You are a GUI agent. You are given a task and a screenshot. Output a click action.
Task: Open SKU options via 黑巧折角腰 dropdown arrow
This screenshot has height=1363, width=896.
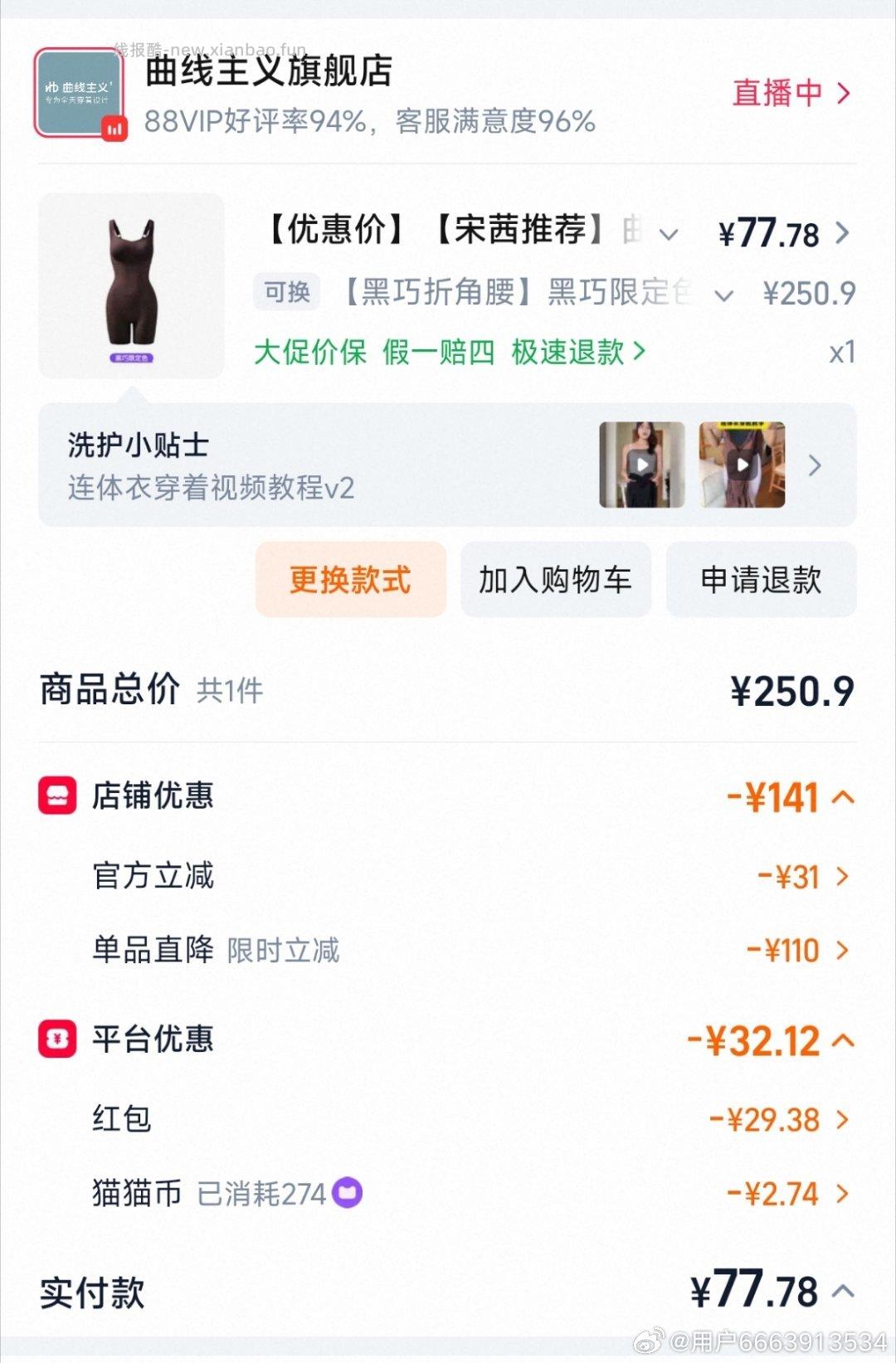(724, 294)
